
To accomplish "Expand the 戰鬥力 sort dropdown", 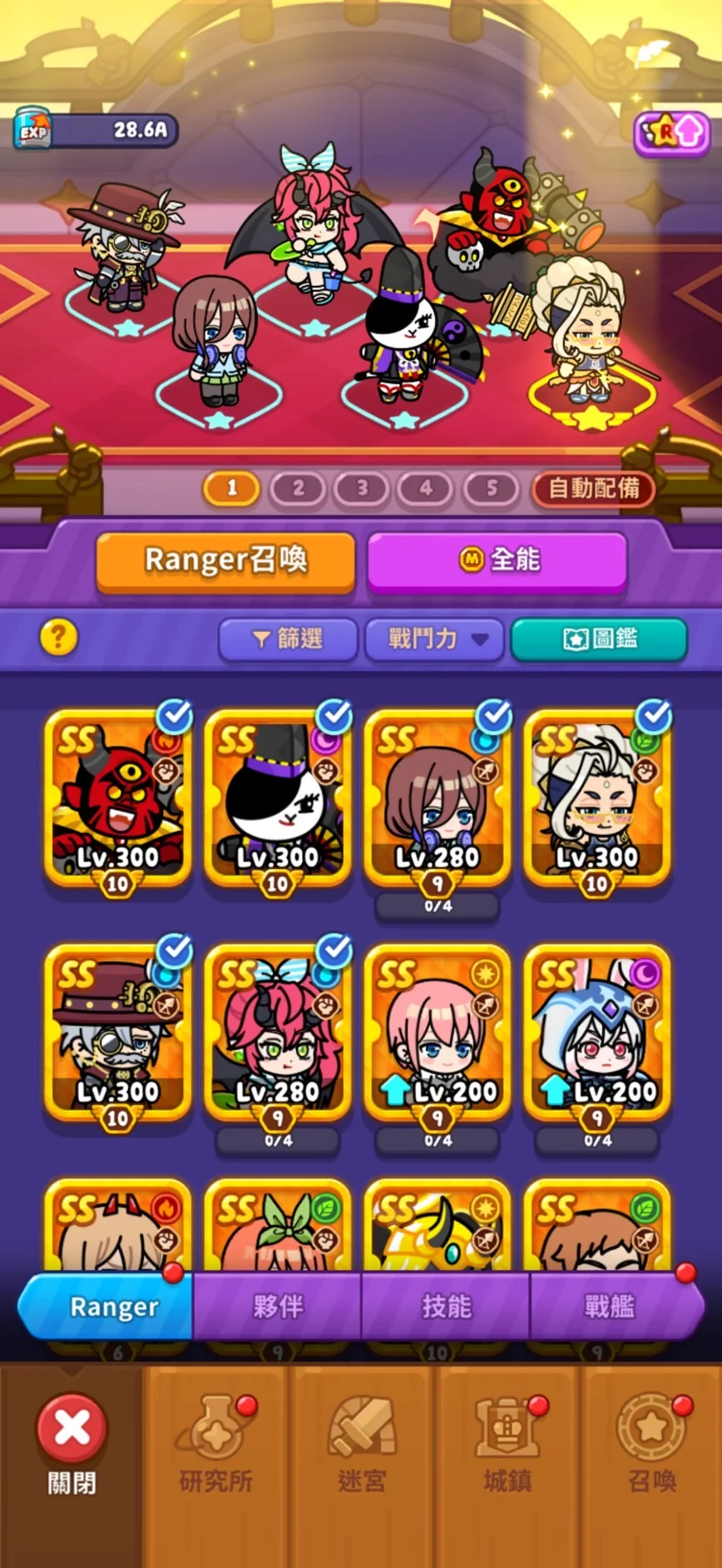I will (435, 639).
